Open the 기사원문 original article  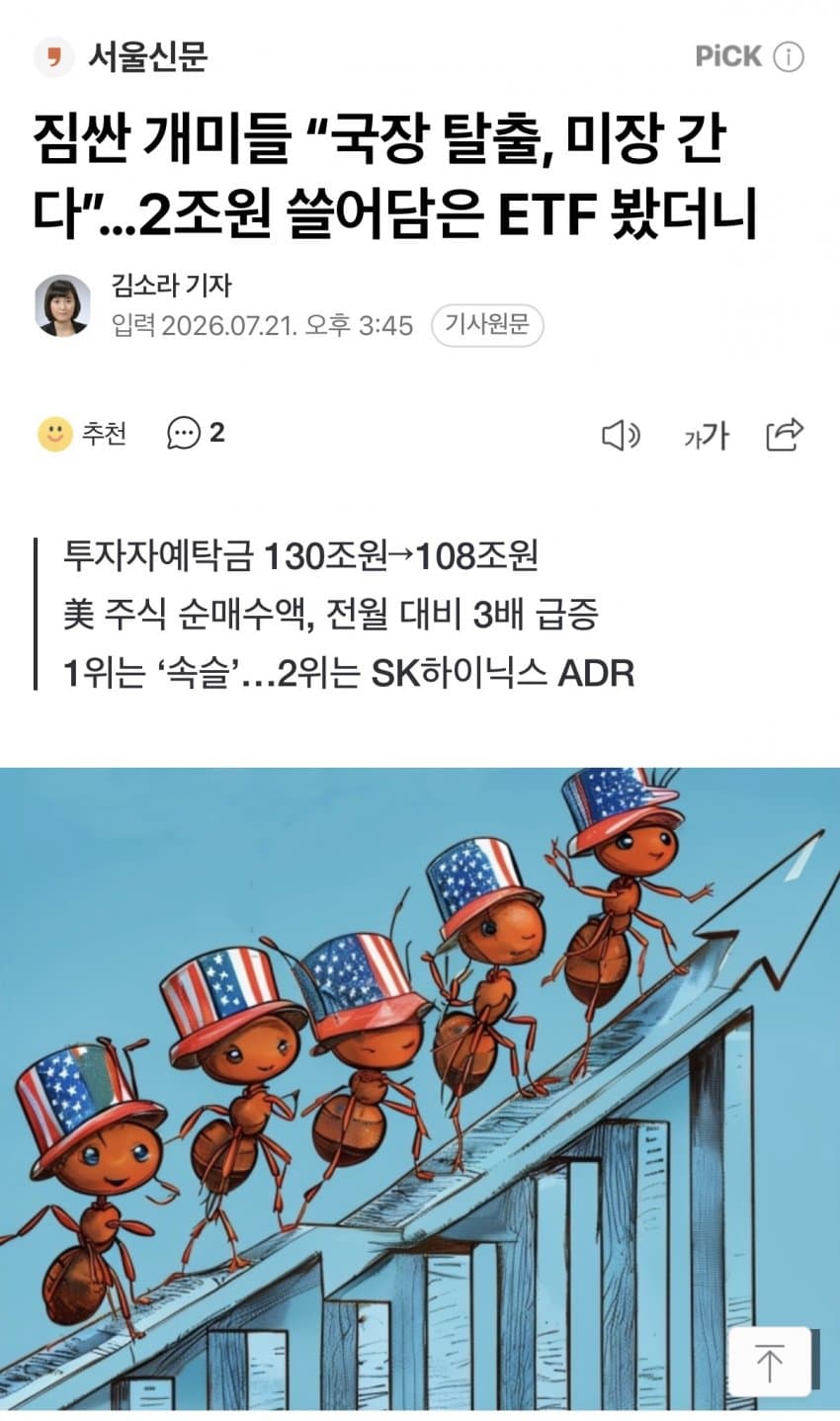point(487,324)
